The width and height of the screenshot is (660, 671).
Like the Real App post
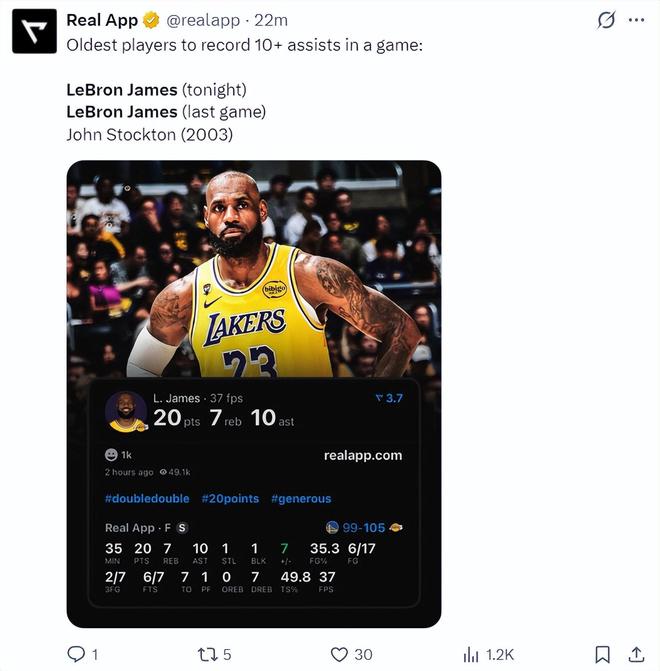tap(339, 654)
